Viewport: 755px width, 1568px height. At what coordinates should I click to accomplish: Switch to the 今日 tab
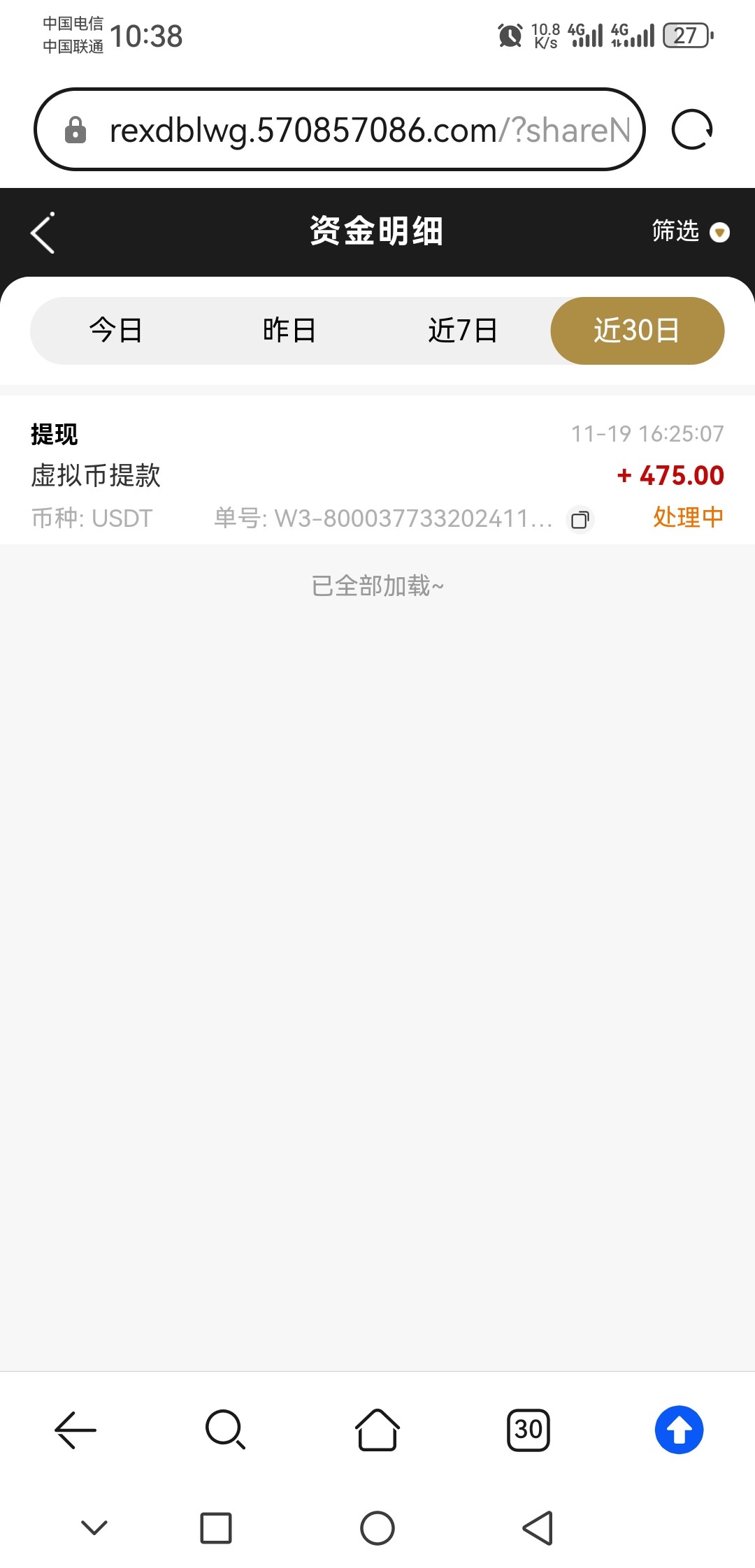tap(116, 331)
